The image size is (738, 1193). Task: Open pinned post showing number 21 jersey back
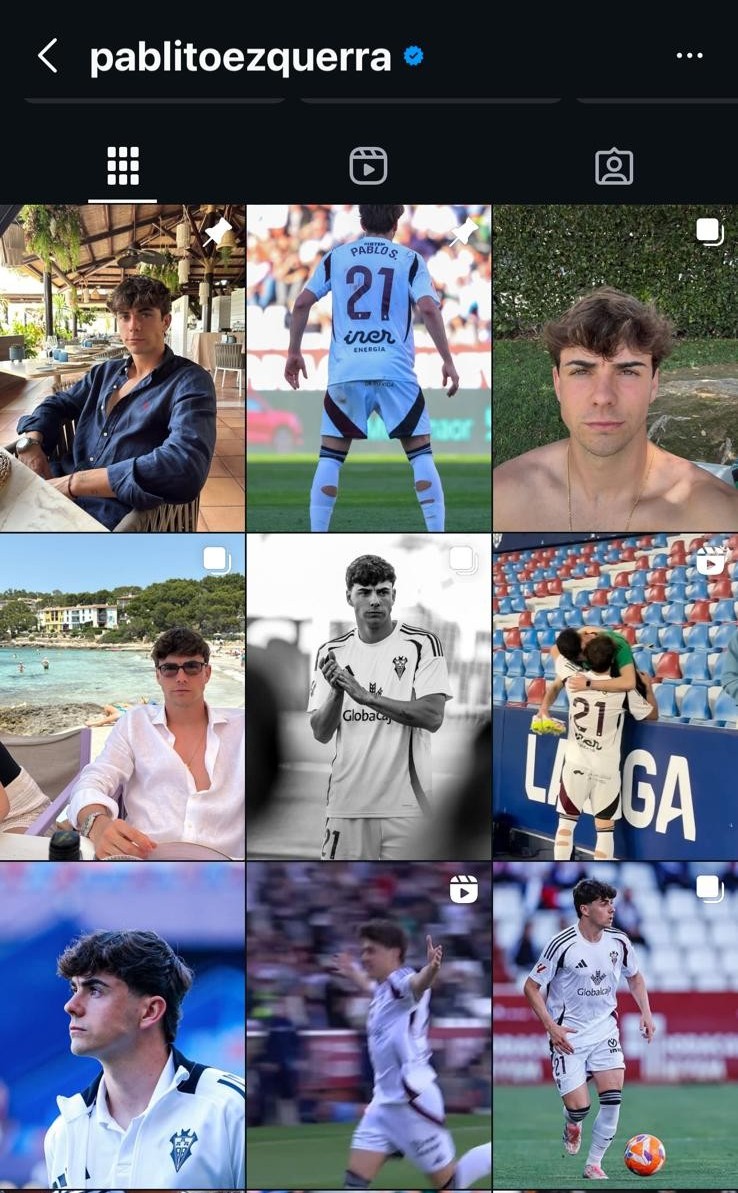[368, 368]
